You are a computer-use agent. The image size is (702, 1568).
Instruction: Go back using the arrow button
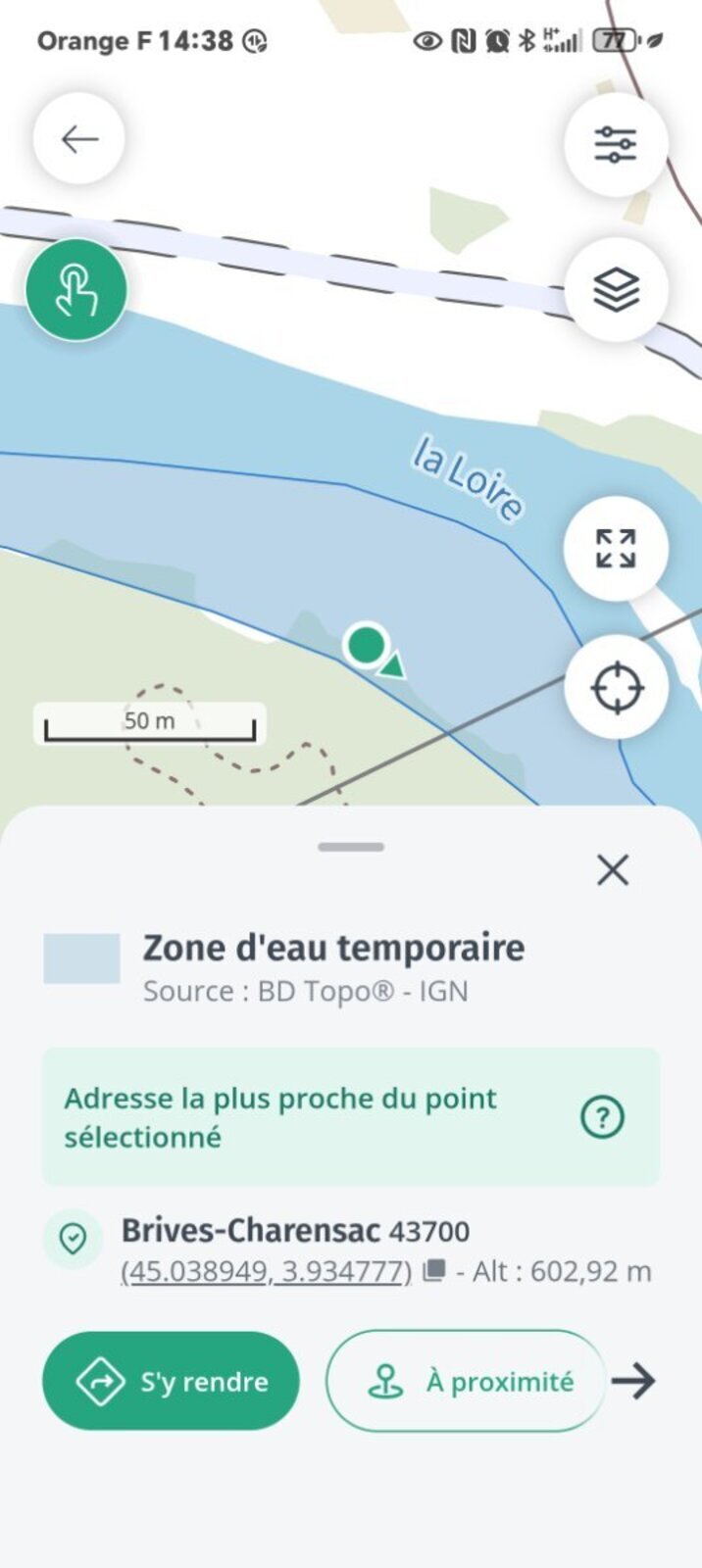tap(78, 139)
